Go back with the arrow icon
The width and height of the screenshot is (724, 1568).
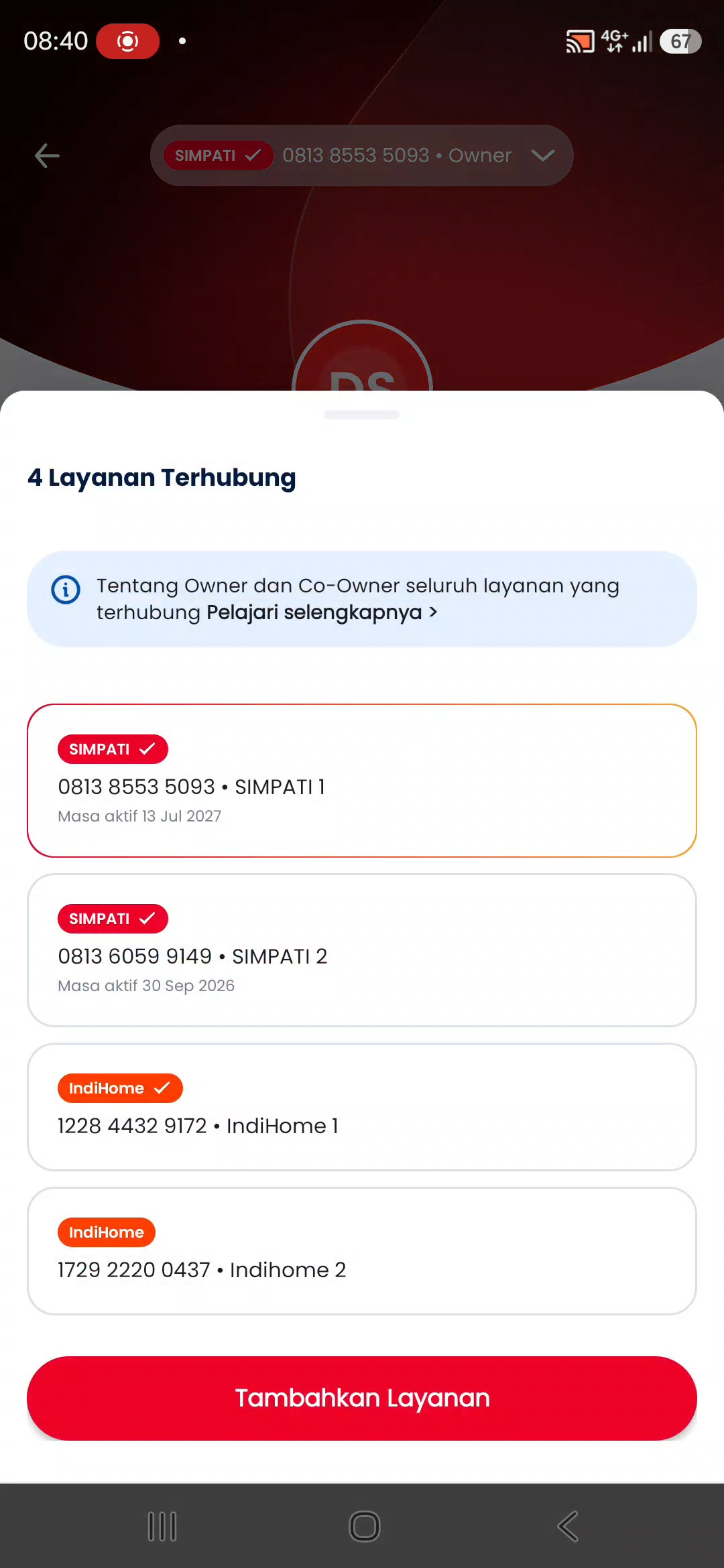pos(47,155)
